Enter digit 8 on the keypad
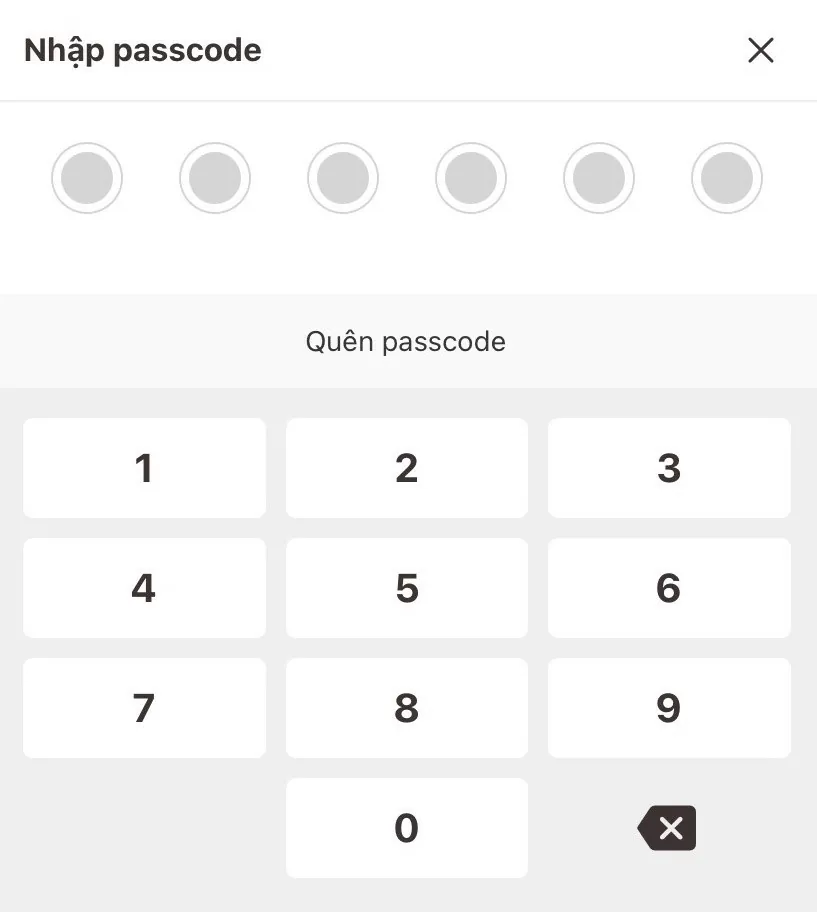 point(406,708)
